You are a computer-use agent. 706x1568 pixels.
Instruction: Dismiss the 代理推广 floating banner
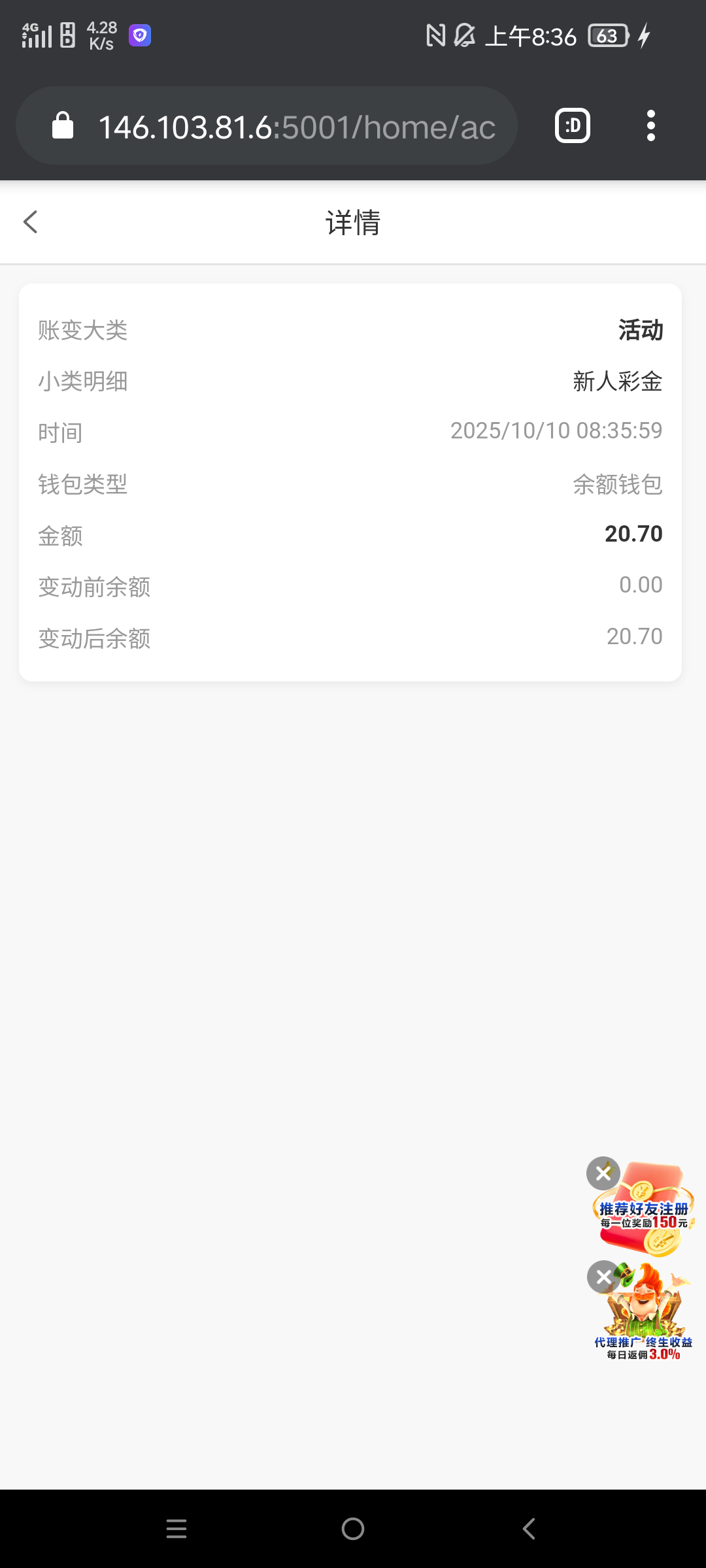click(x=603, y=1277)
